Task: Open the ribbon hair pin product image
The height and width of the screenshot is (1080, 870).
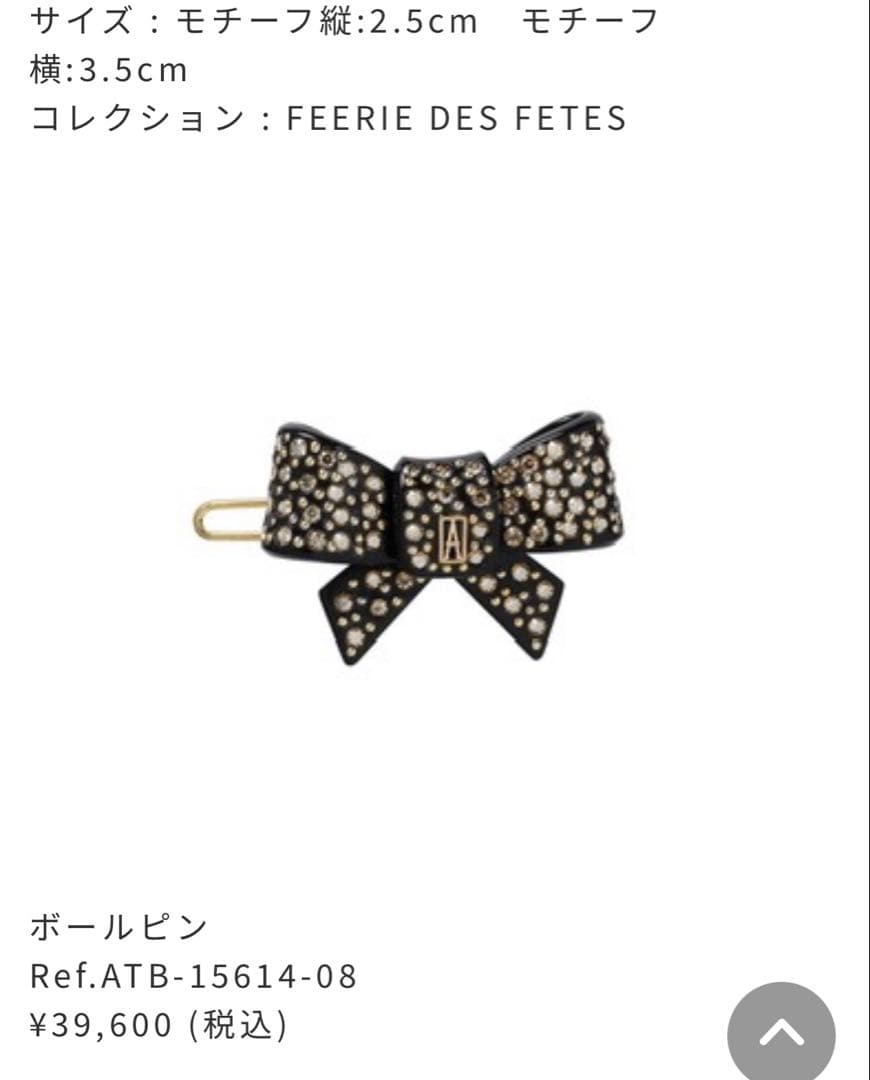Action: [x=435, y=535]
